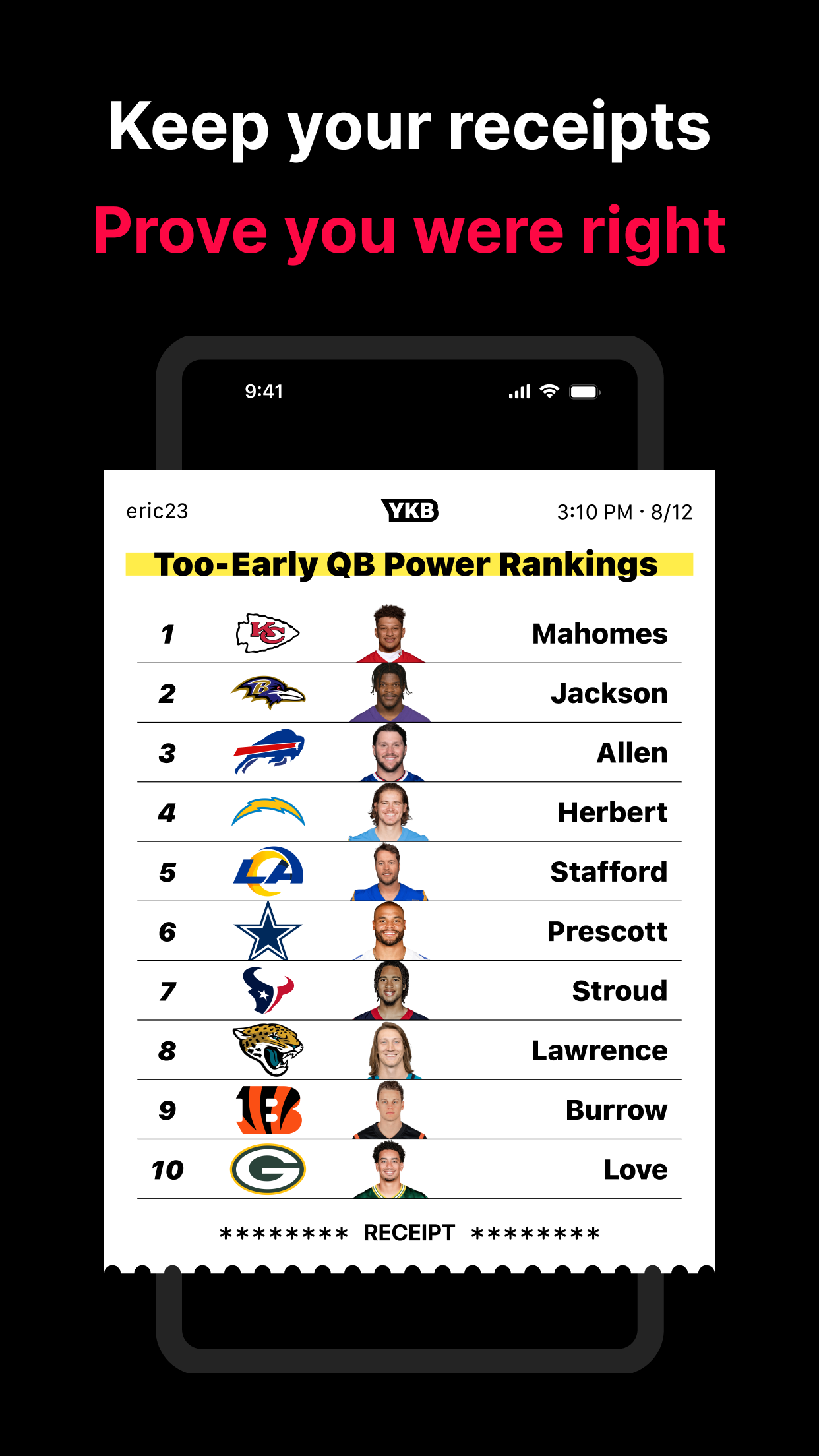The width and height of the screenshot is (819, 1456).
Task: Select the Baltimore Ravens logo
Action: click(266, 692)
